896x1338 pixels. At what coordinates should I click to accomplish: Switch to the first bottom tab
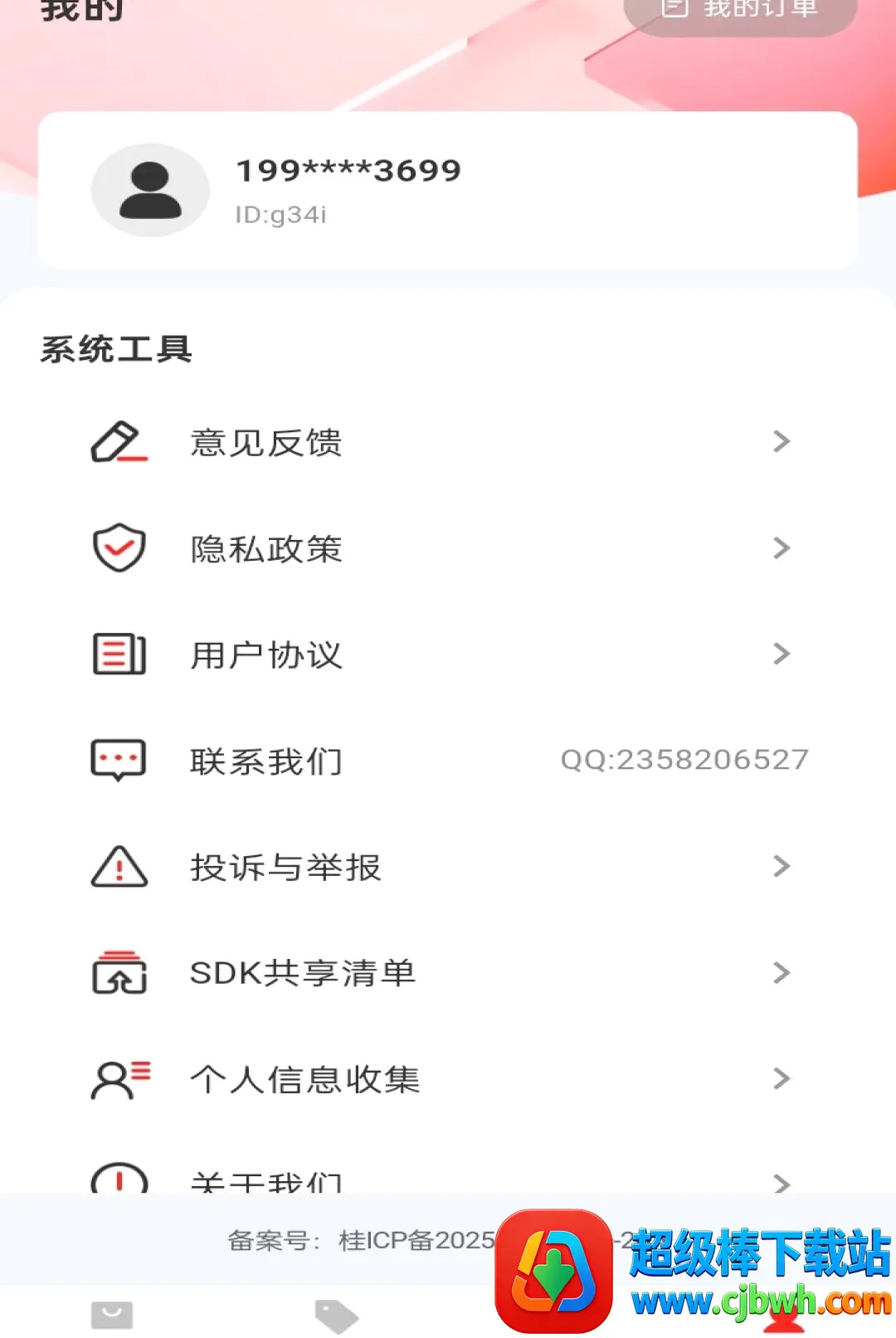(x=112, y=1315)
